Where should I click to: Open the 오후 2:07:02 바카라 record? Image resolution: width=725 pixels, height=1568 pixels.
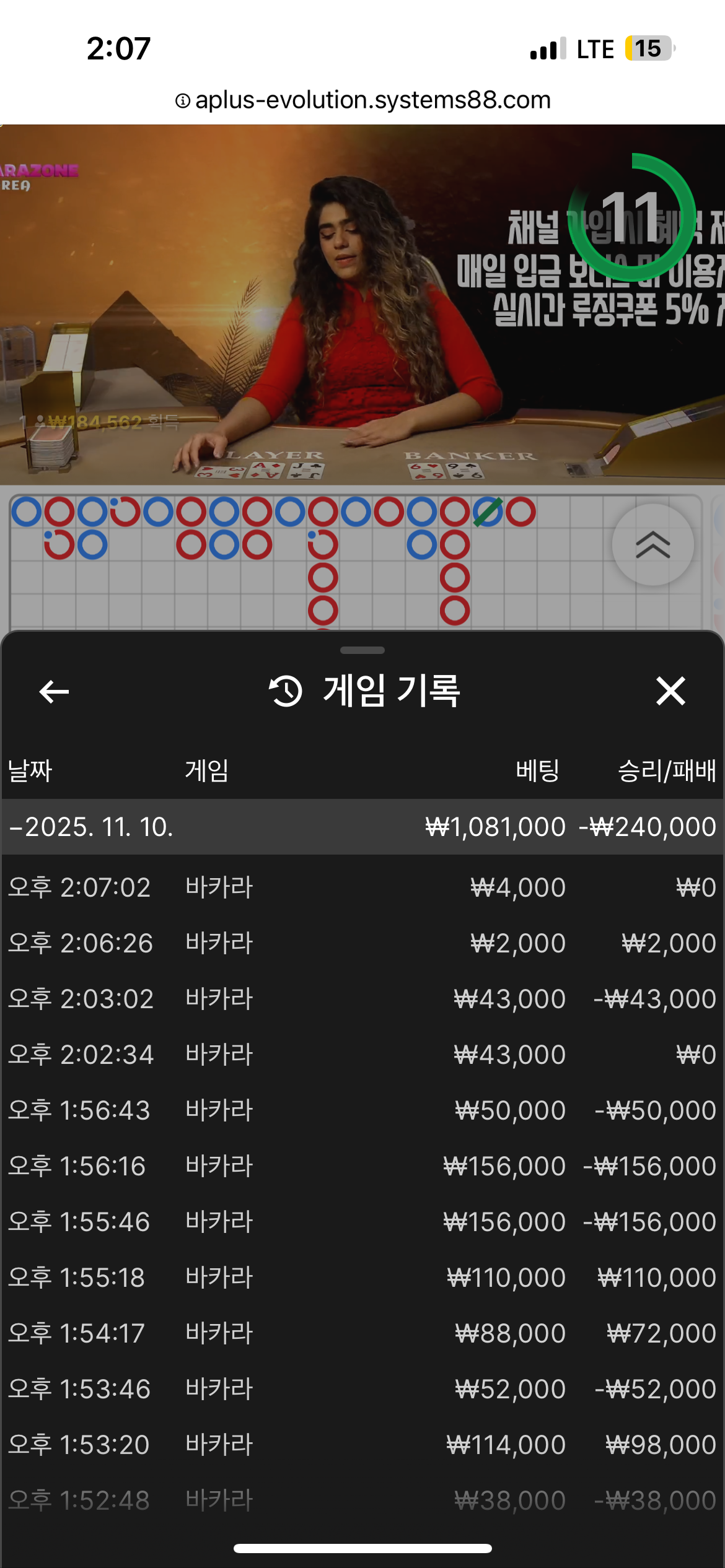362,887
